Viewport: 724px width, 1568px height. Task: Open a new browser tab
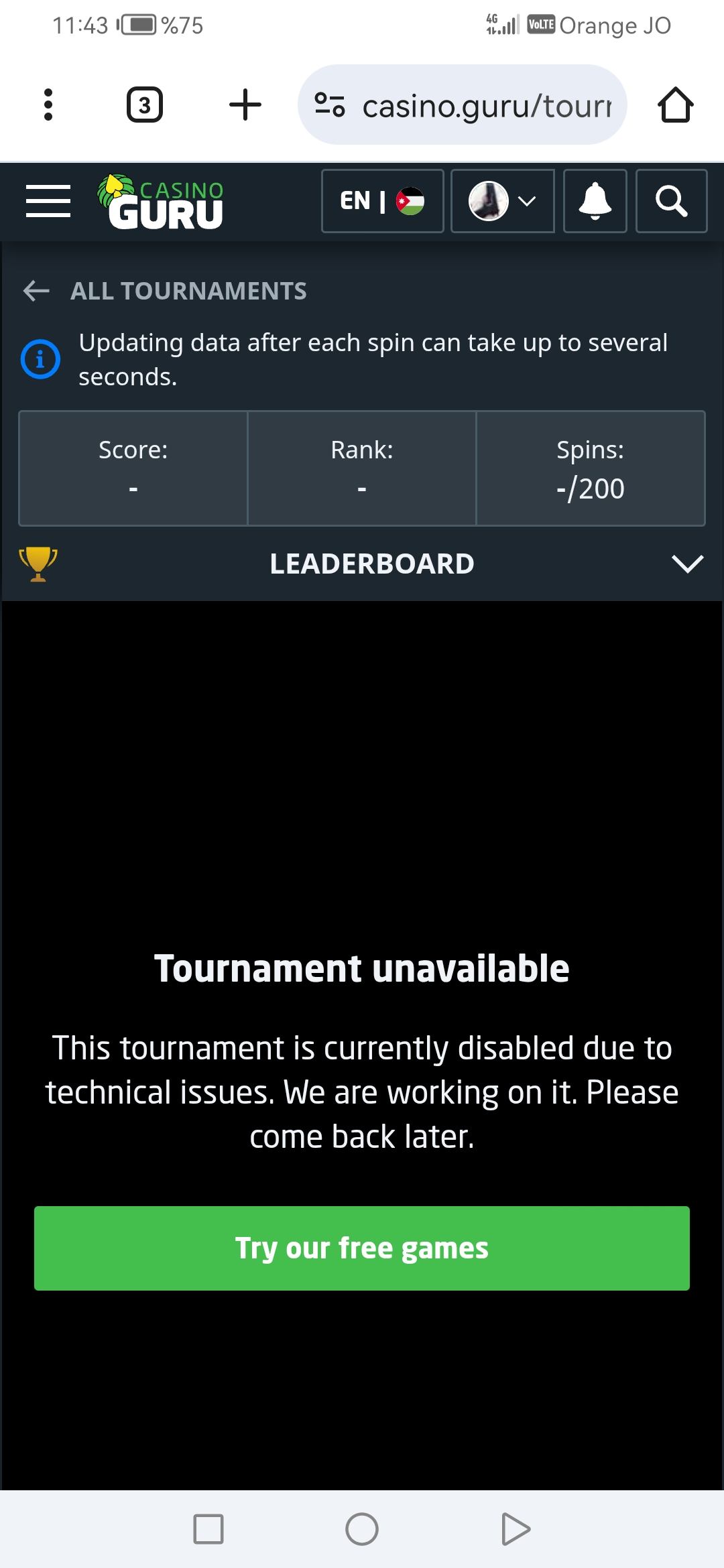[x=245, y=105]
